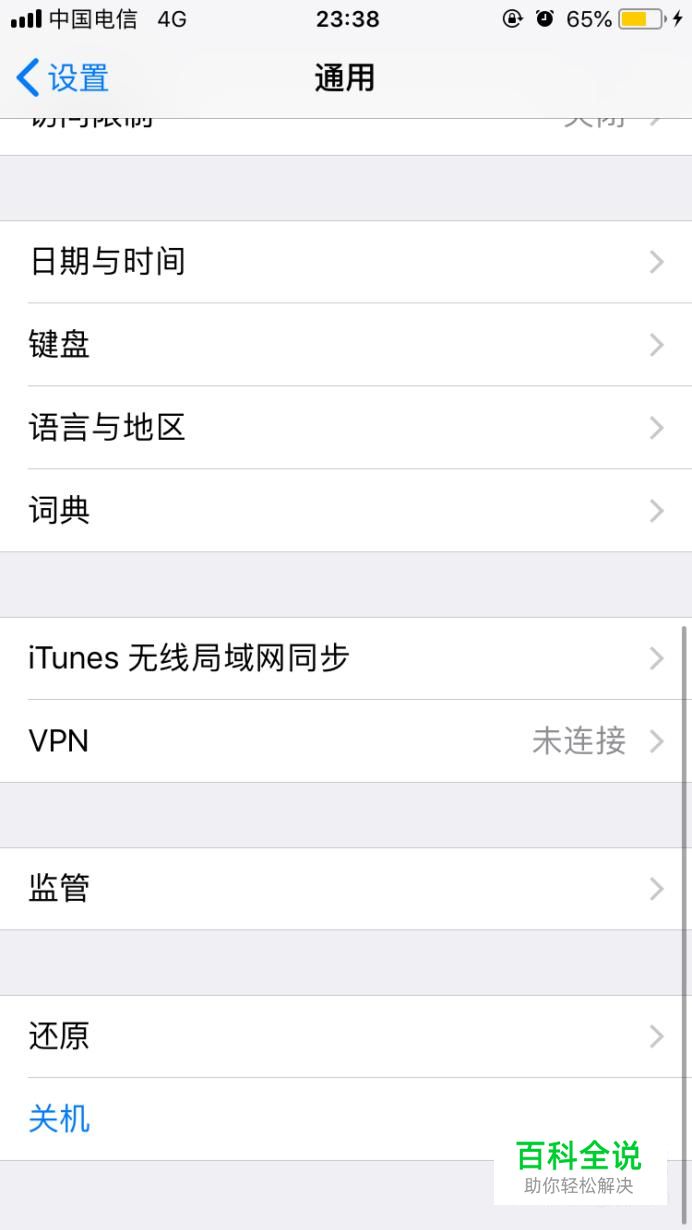692x1230 pixels.
Task: Open 日期与时间 settings
Action: coord(346,262)
